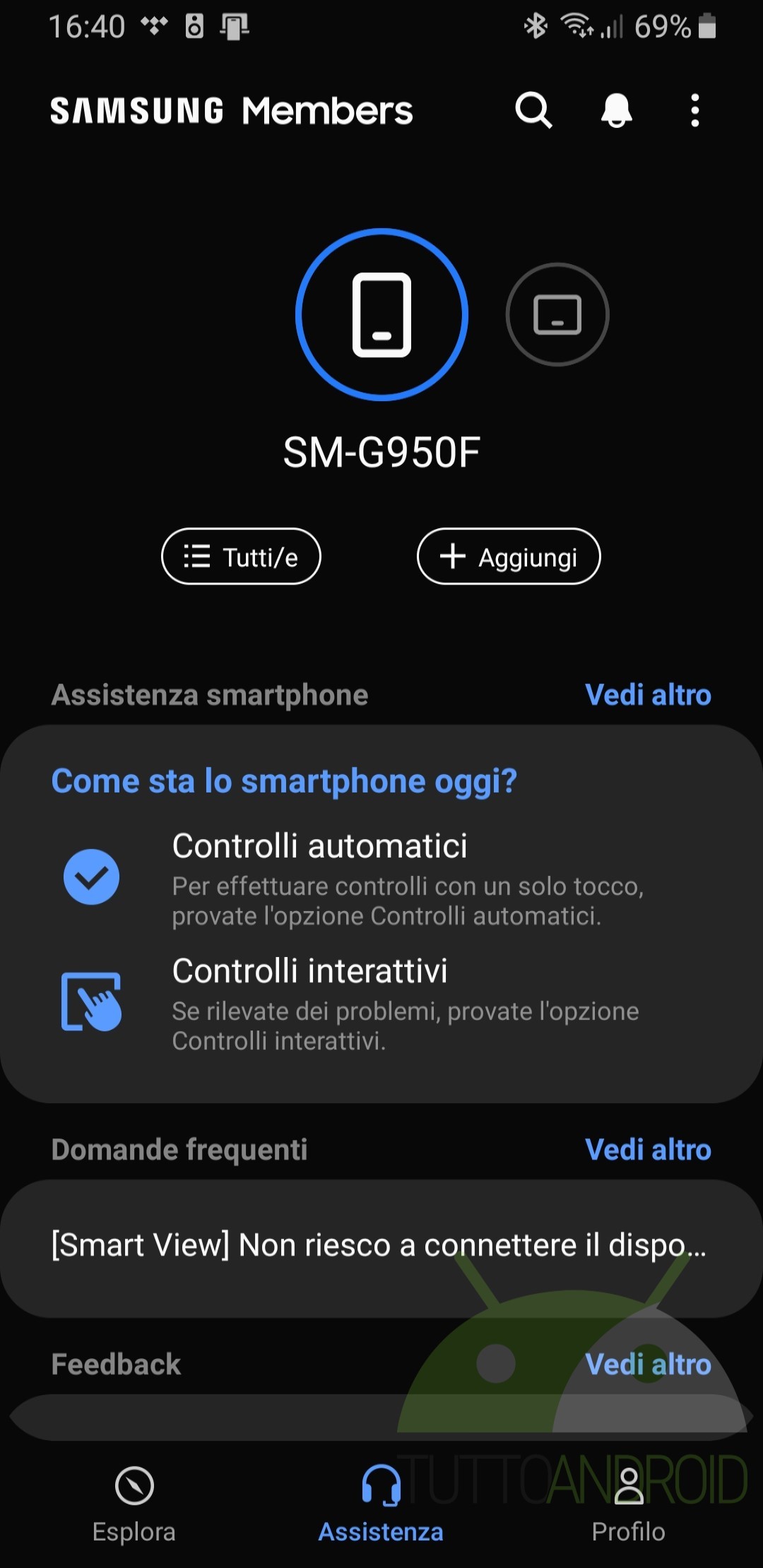Viewport: 763px width, 1568px height.
Task: Open Vedi altro next to Domande frequenti
Action: pos(648,1150)
